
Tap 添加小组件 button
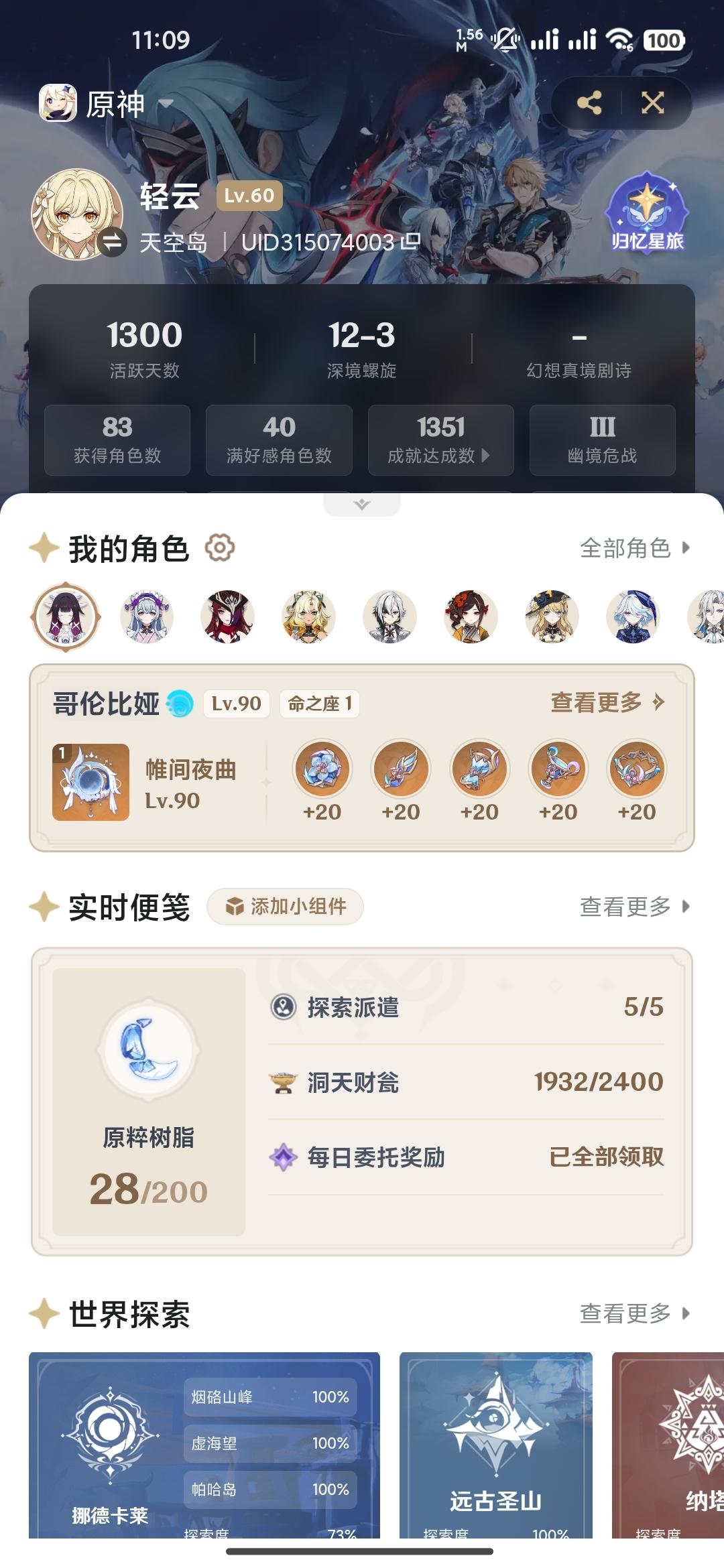[x=286, y=907]
